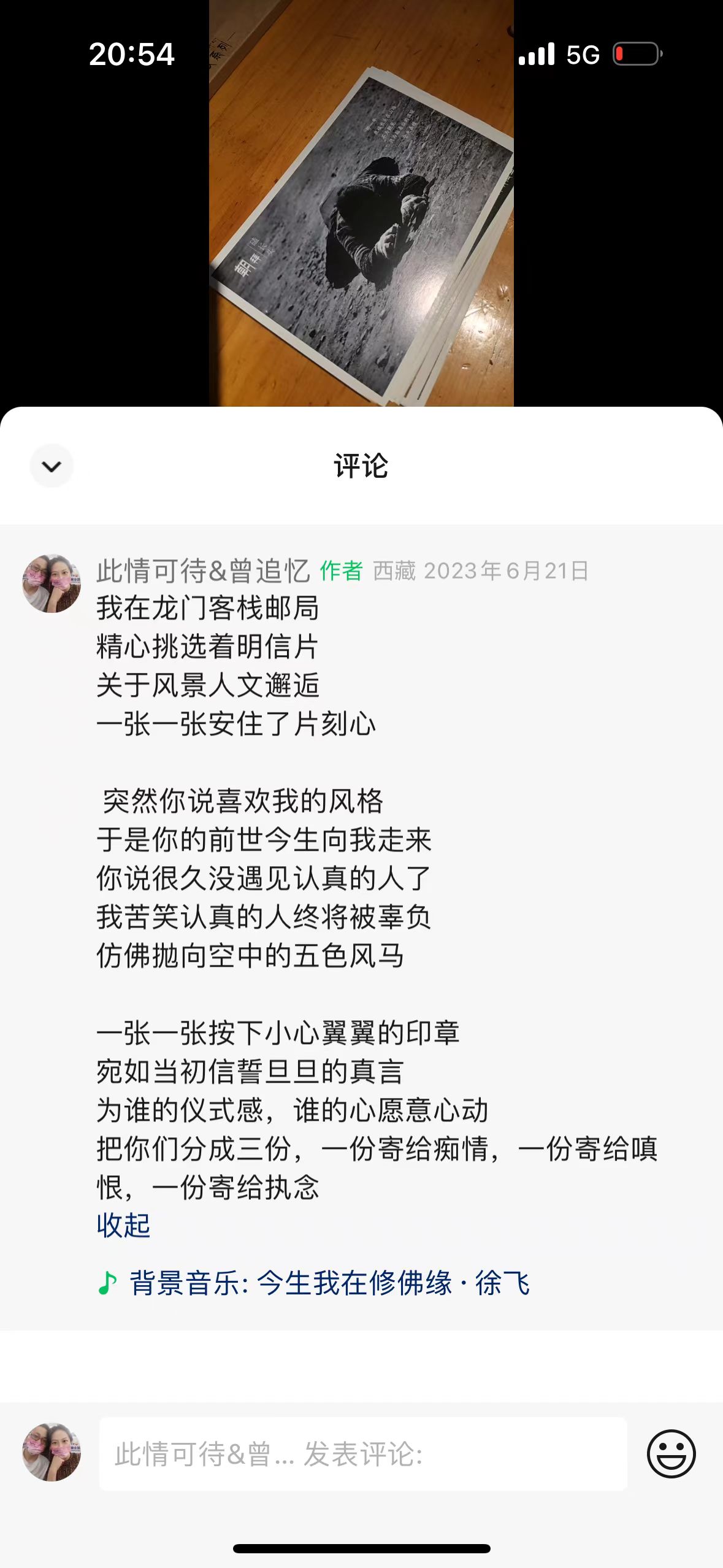723x1568 pixels.
Task: Open the emoji picker
Action: tap(671, 1454)
